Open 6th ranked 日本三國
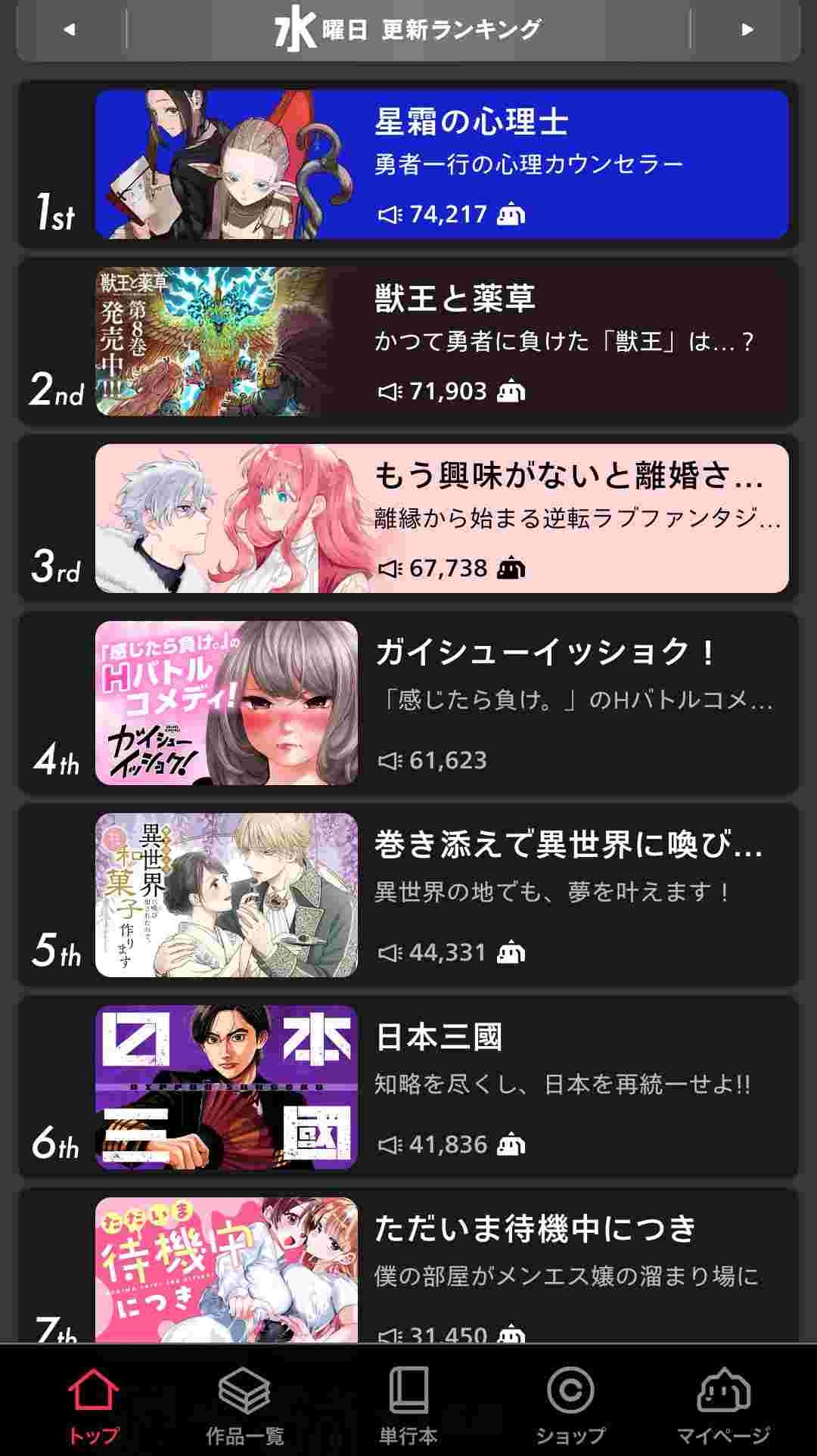 [442, 1088]
